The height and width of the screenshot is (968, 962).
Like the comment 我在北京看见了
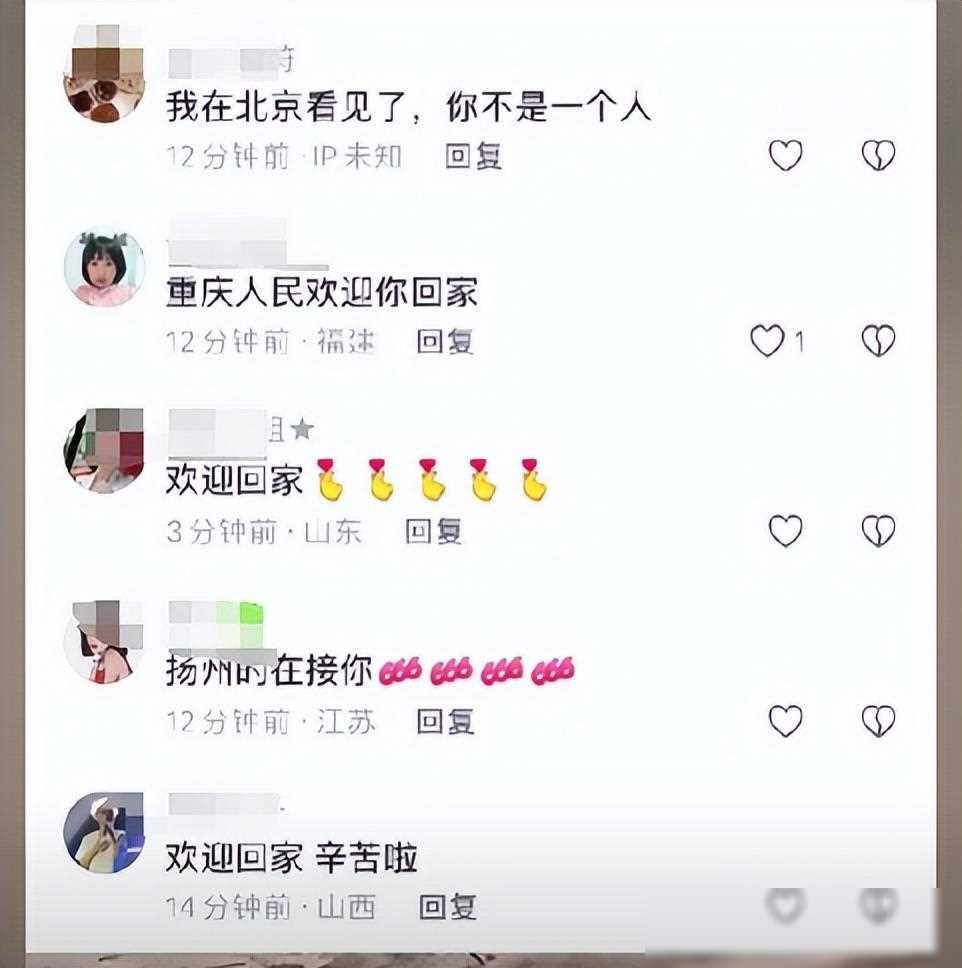785,156
